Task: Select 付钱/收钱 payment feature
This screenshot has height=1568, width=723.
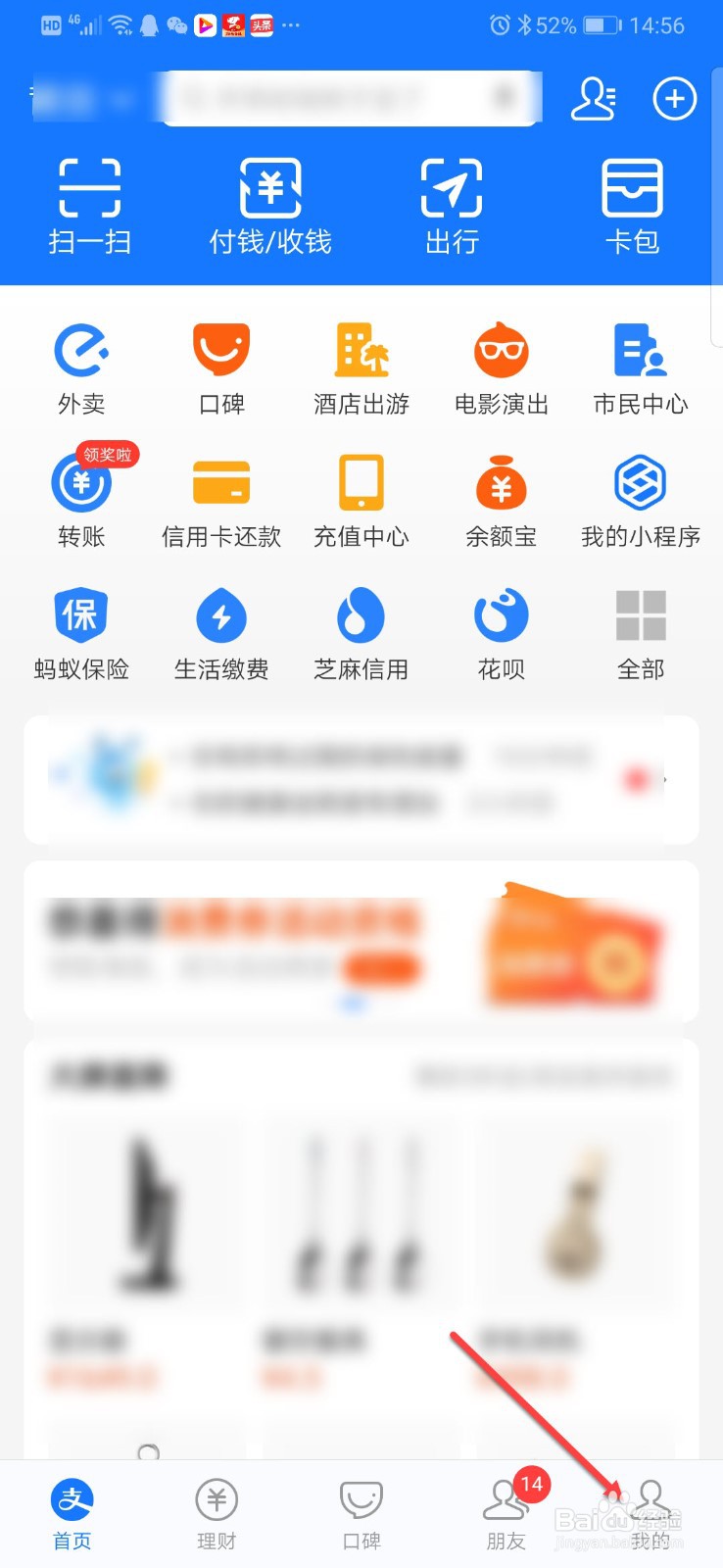Action: [x=270, y=206]
